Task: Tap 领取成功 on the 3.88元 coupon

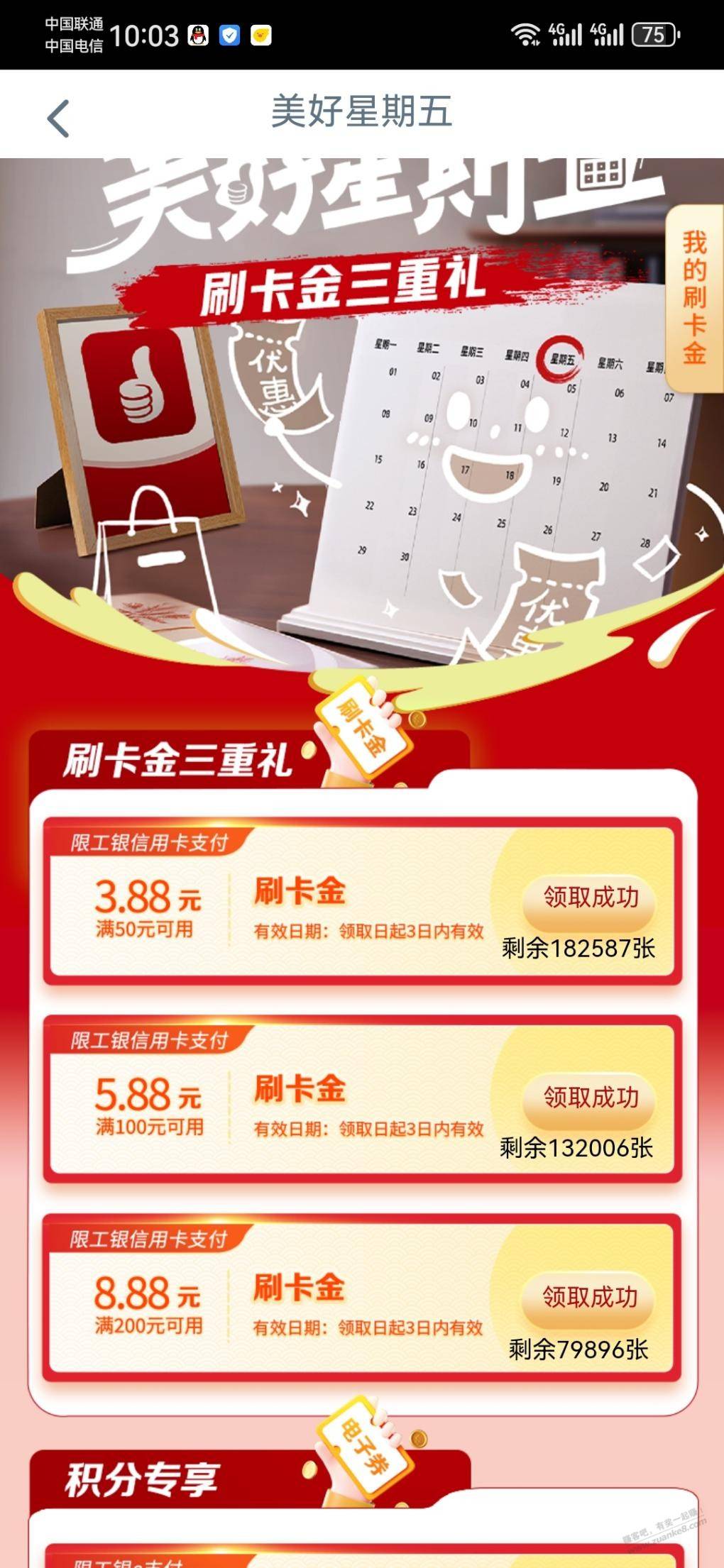Action: [590, 898]
